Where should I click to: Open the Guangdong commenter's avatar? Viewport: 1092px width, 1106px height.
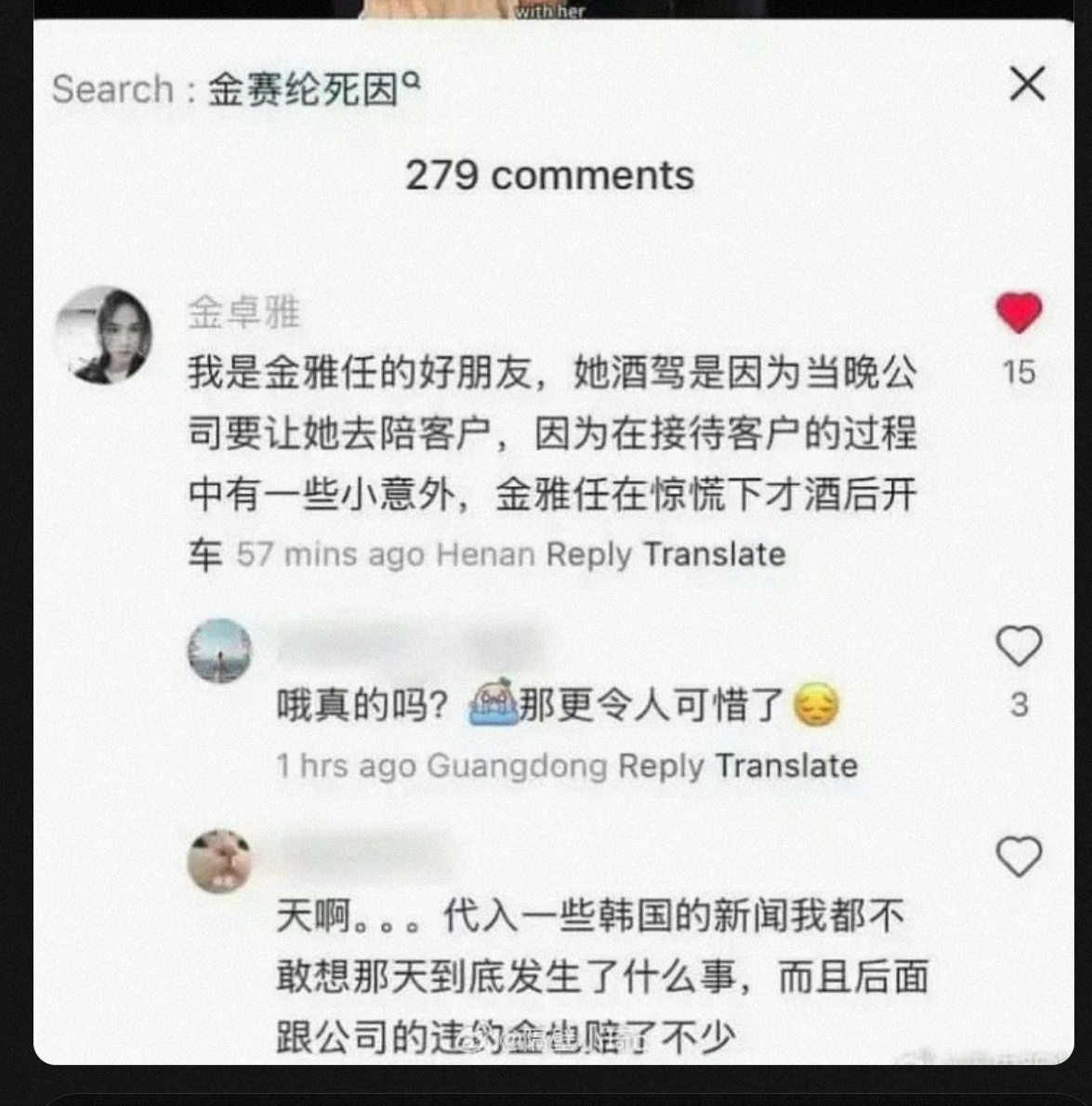click(x=220, y=651)
